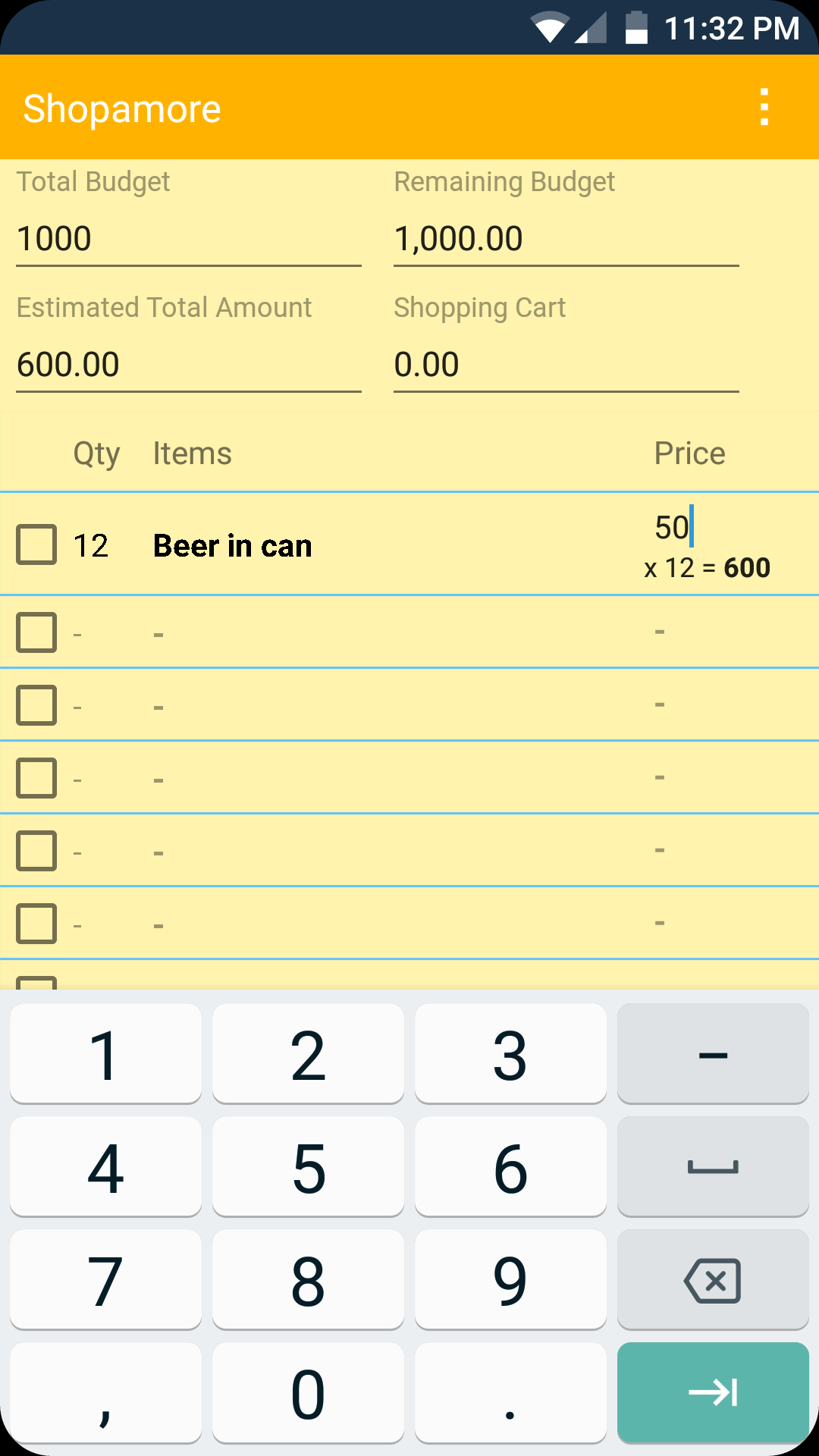The height and width of the screenshot is (1456, 819).
Task: Tap the decimal point key
Action: tap(510, 1392)
